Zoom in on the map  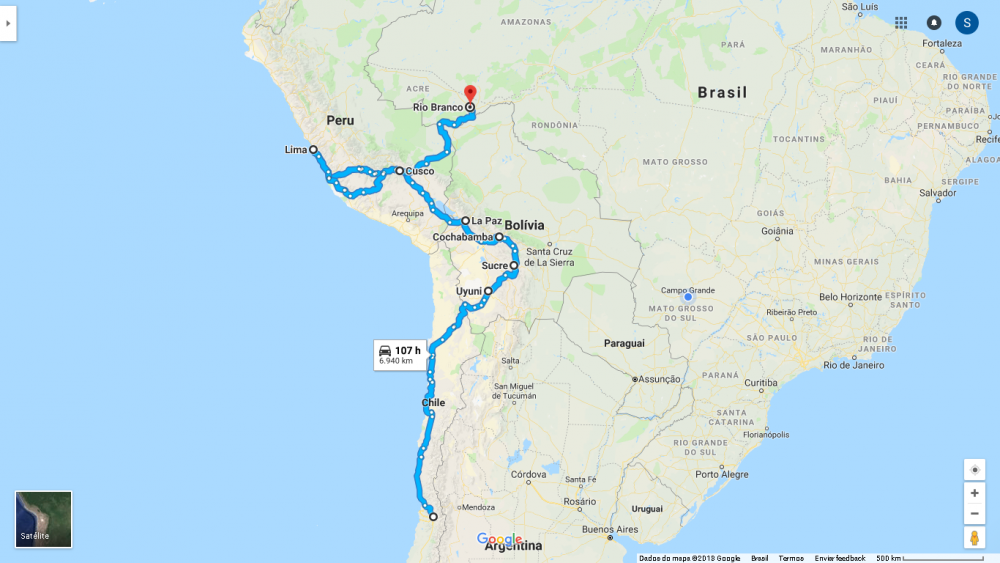975,493
